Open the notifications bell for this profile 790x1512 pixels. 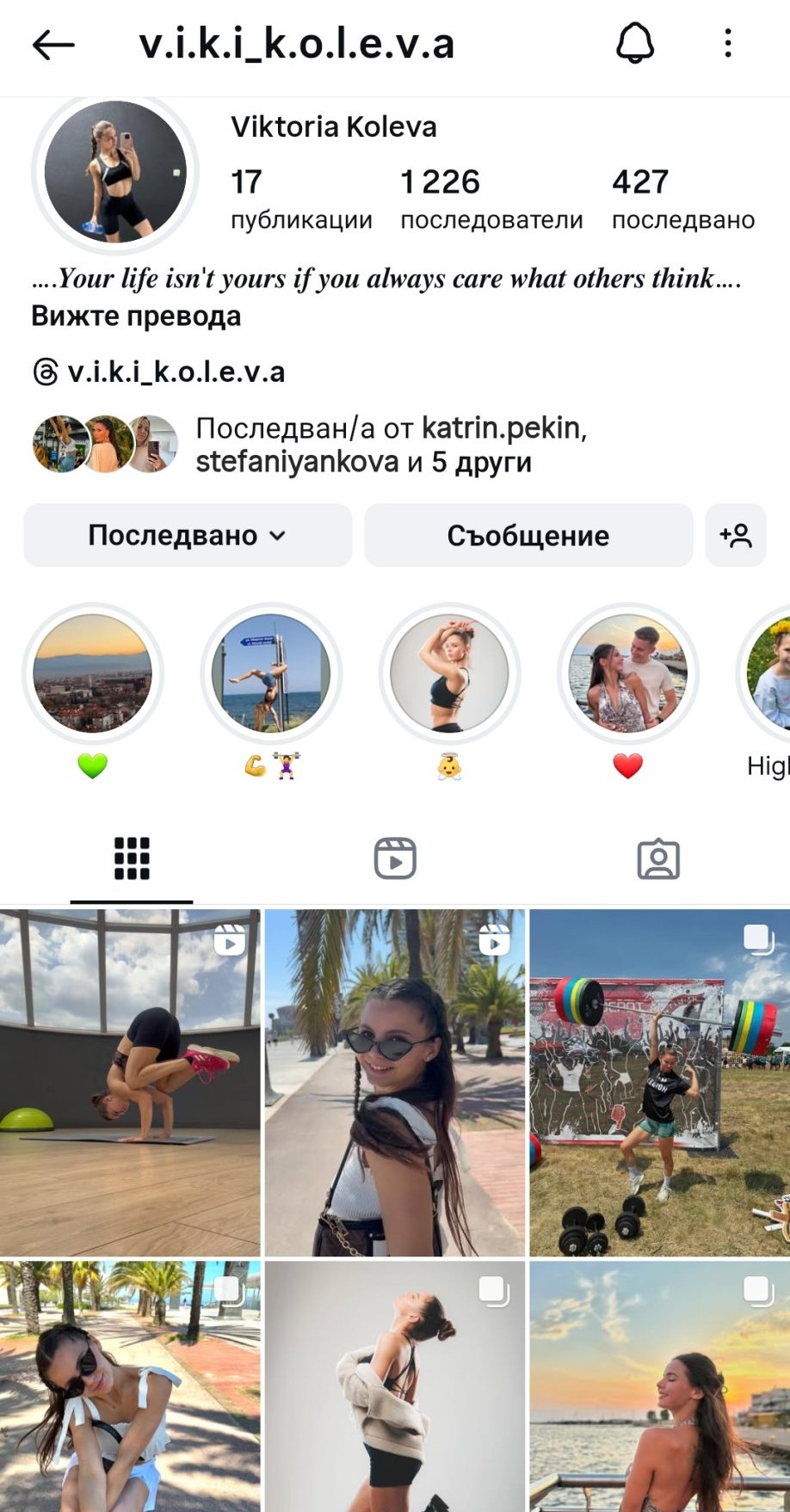635,43
